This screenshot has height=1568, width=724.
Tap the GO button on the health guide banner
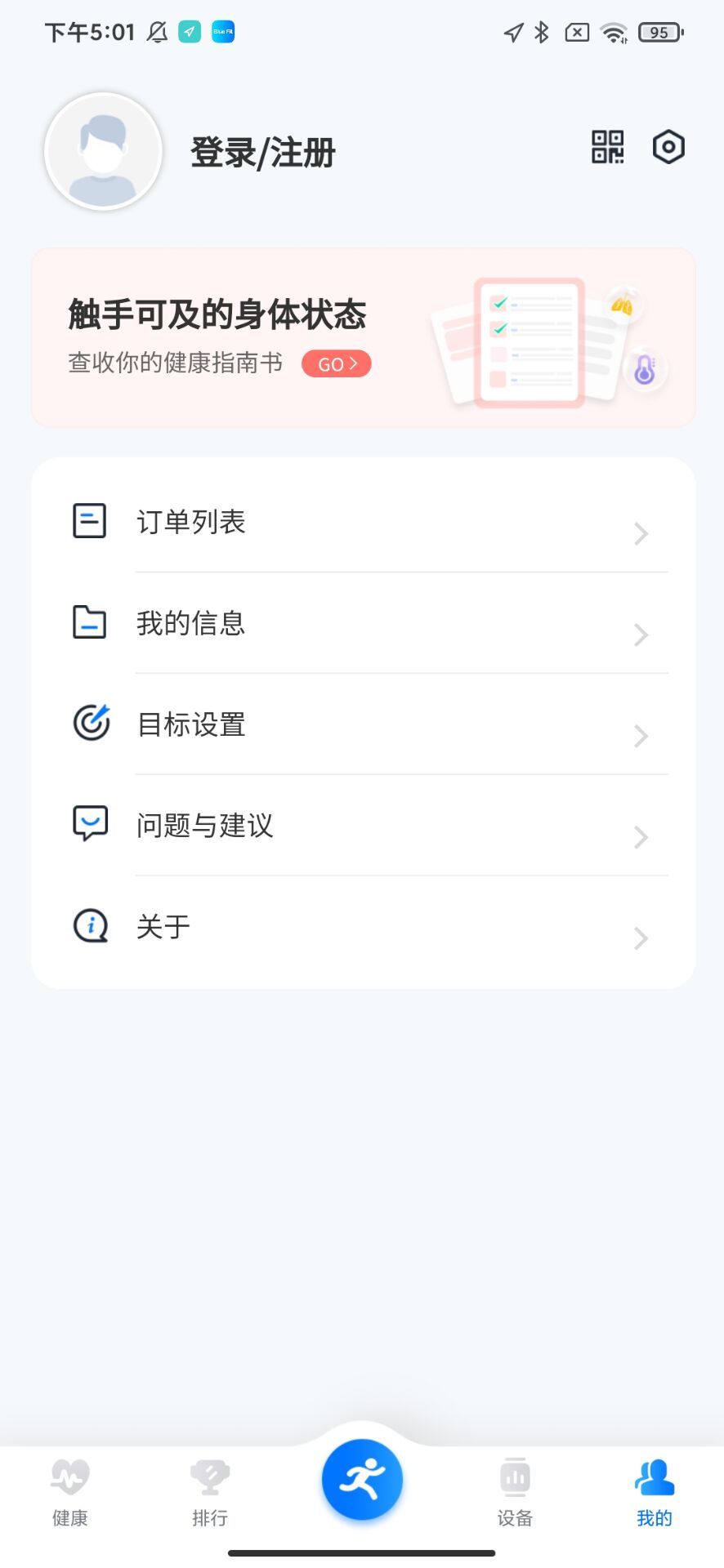coord(336,364)
